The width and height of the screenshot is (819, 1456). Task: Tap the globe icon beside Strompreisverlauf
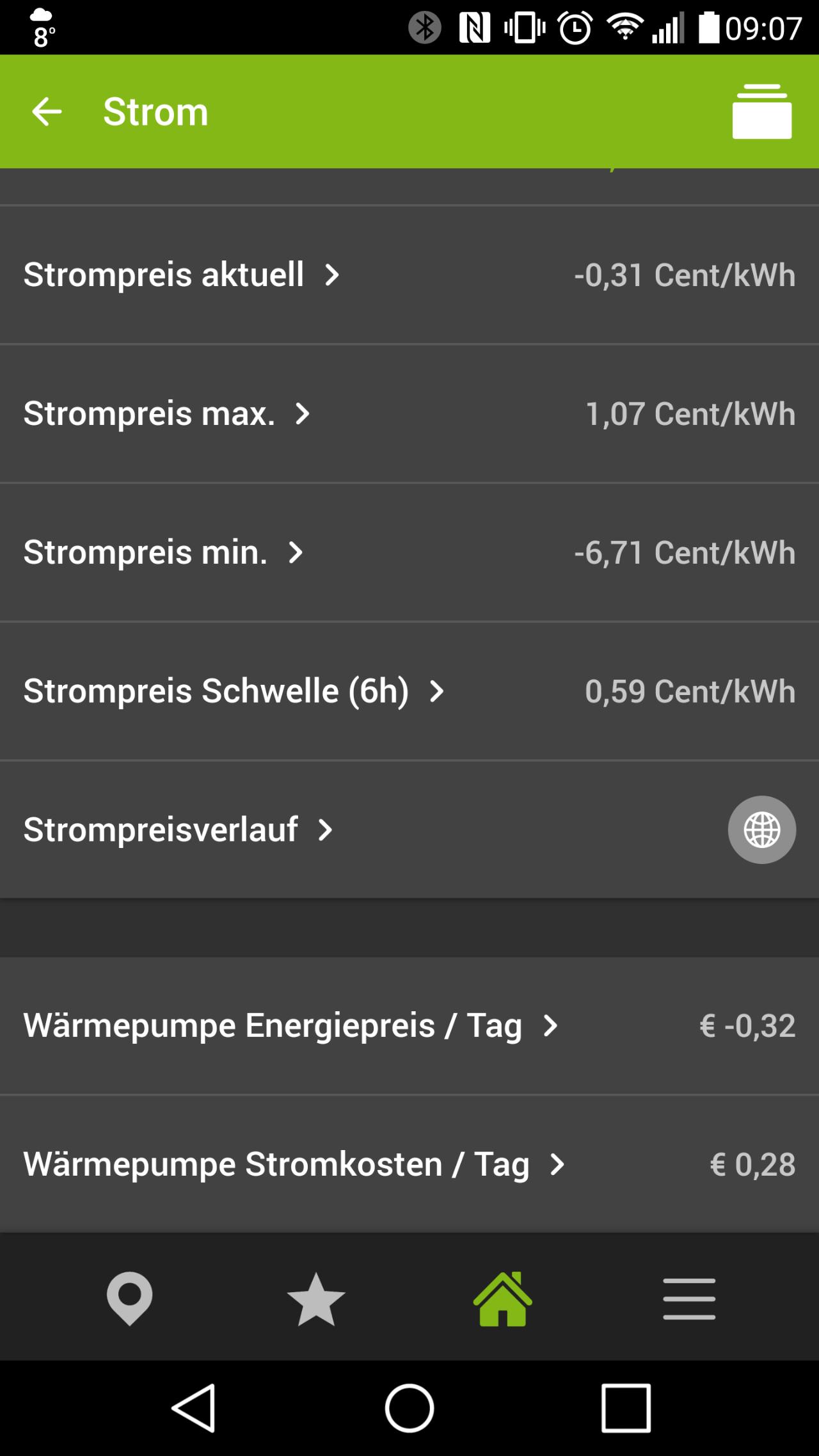point(761,830)
